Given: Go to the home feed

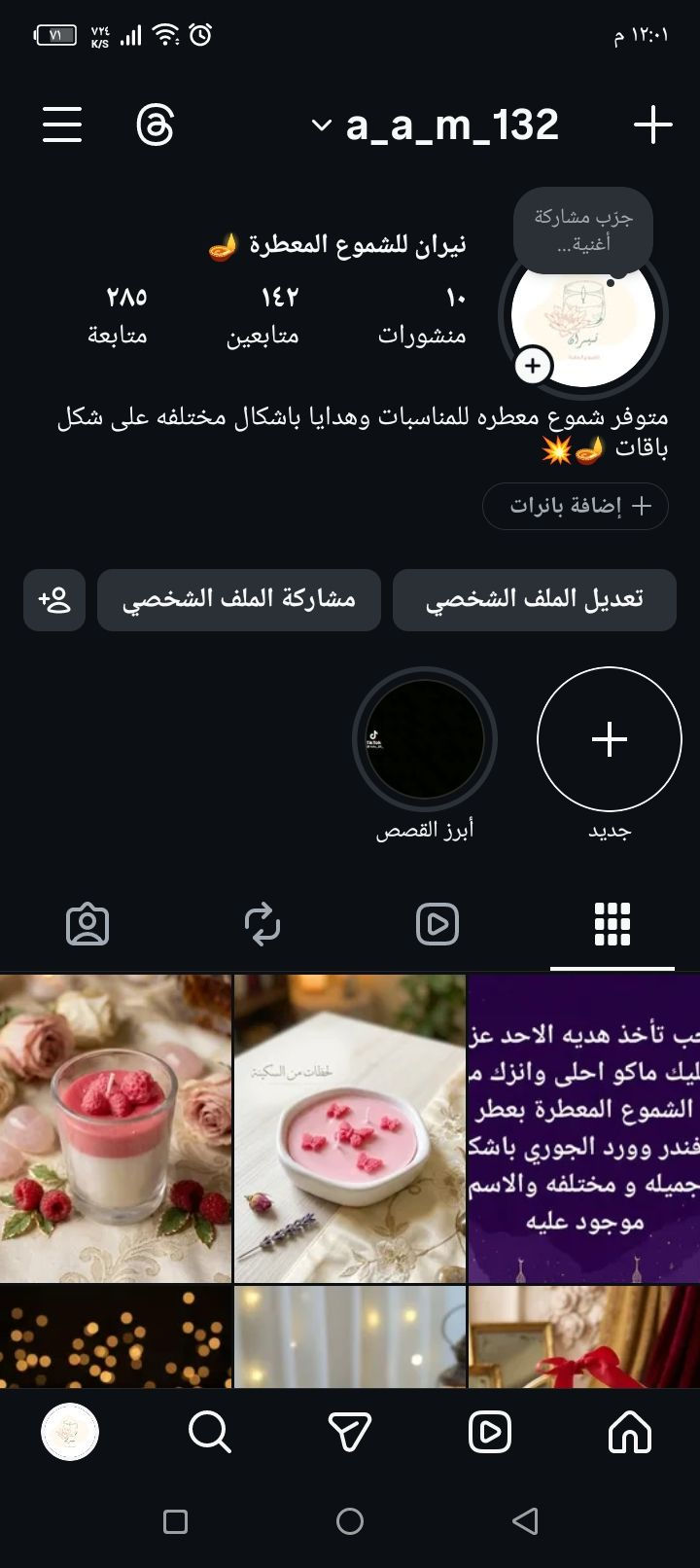Looking at the screenshot, I should 629,1432.
